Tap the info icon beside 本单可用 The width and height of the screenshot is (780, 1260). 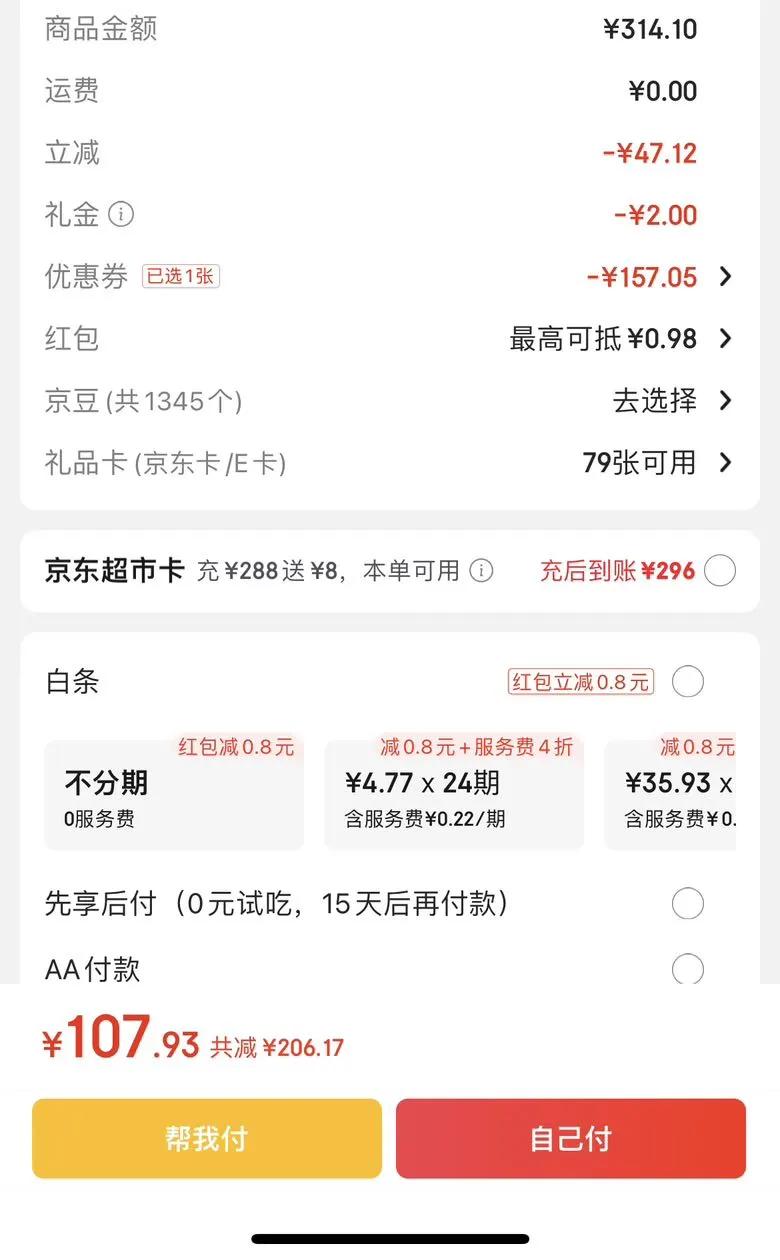(x=482, y=571)
